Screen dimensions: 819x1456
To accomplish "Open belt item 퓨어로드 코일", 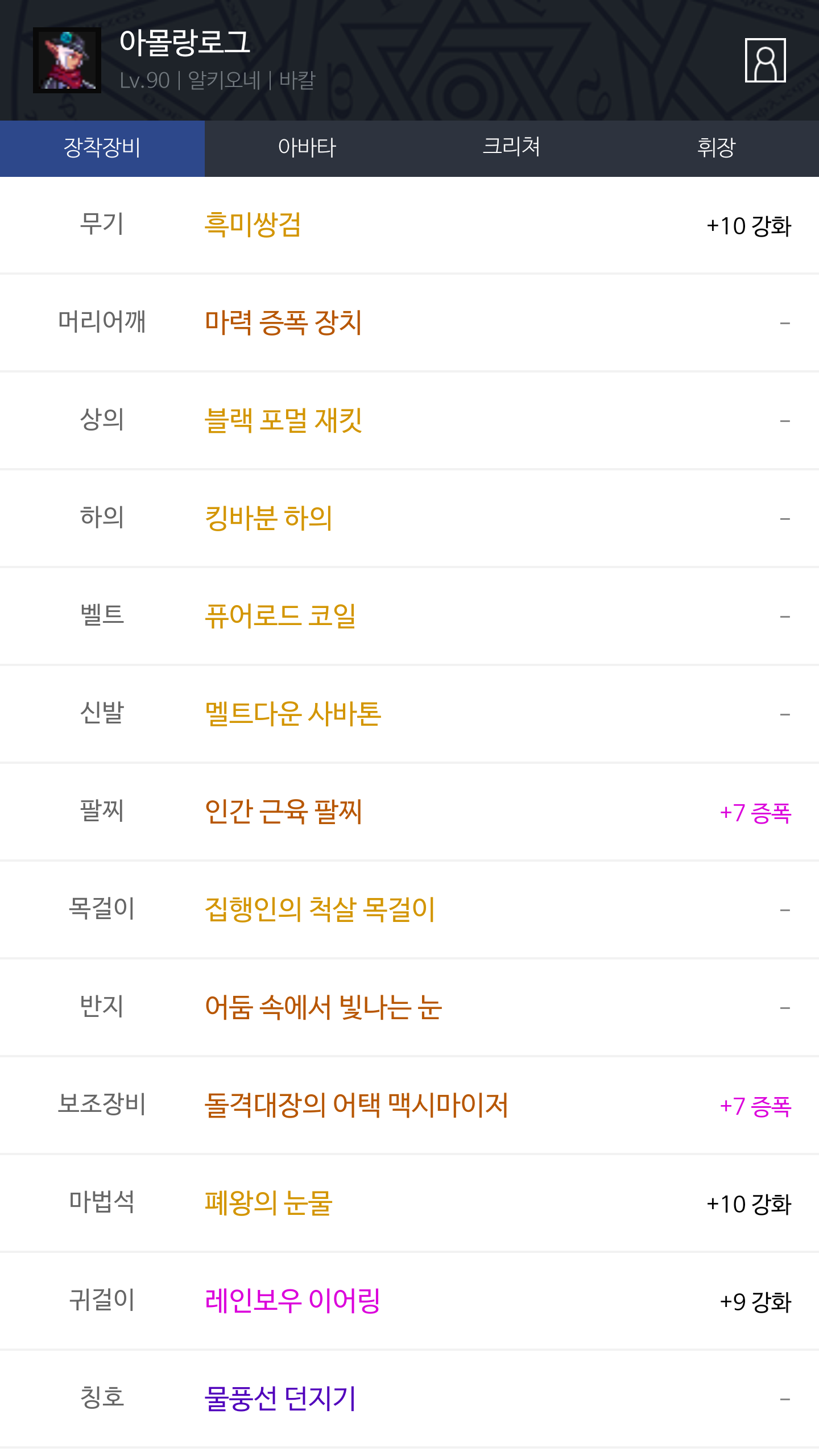I will 409,617.
